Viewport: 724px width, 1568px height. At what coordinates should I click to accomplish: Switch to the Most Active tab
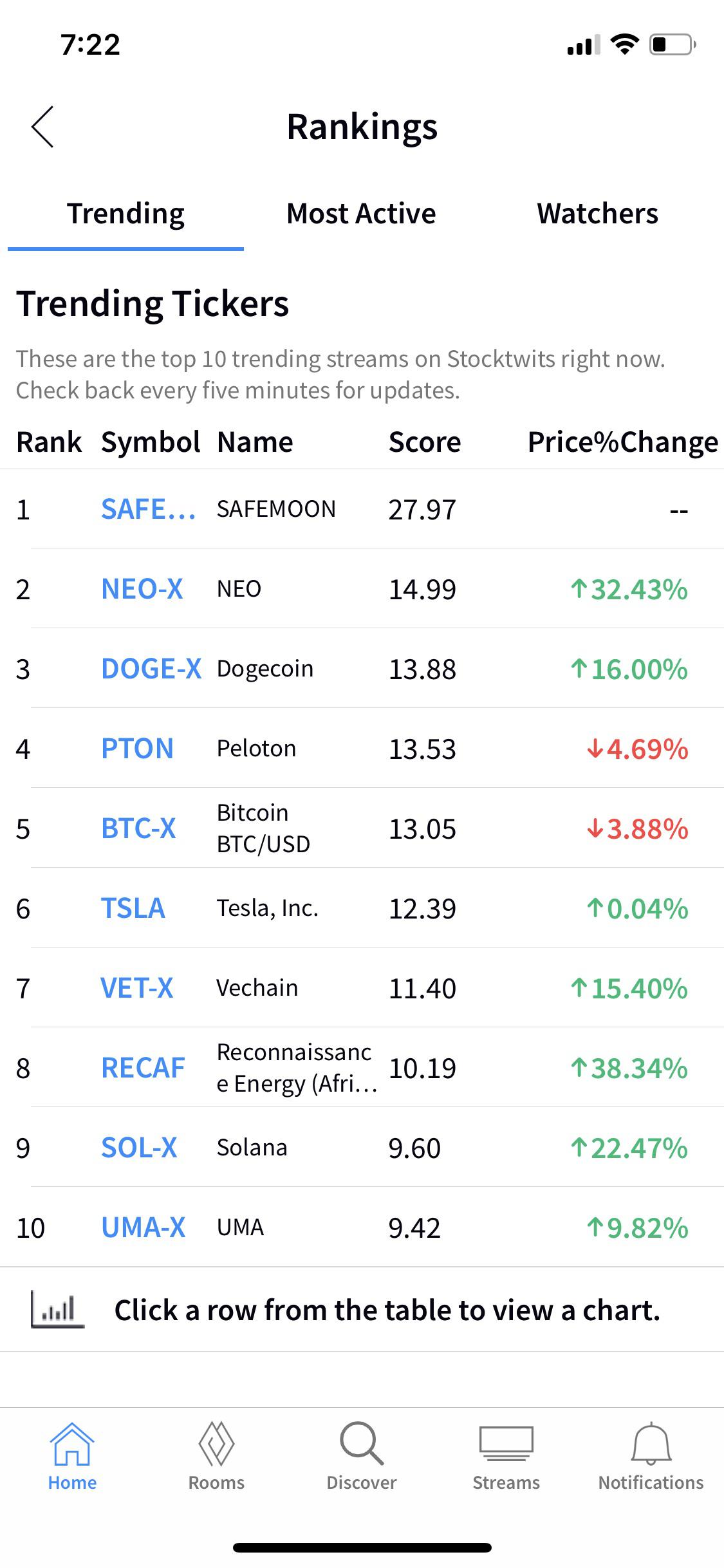pyautogui.click(x=362, y=214)
